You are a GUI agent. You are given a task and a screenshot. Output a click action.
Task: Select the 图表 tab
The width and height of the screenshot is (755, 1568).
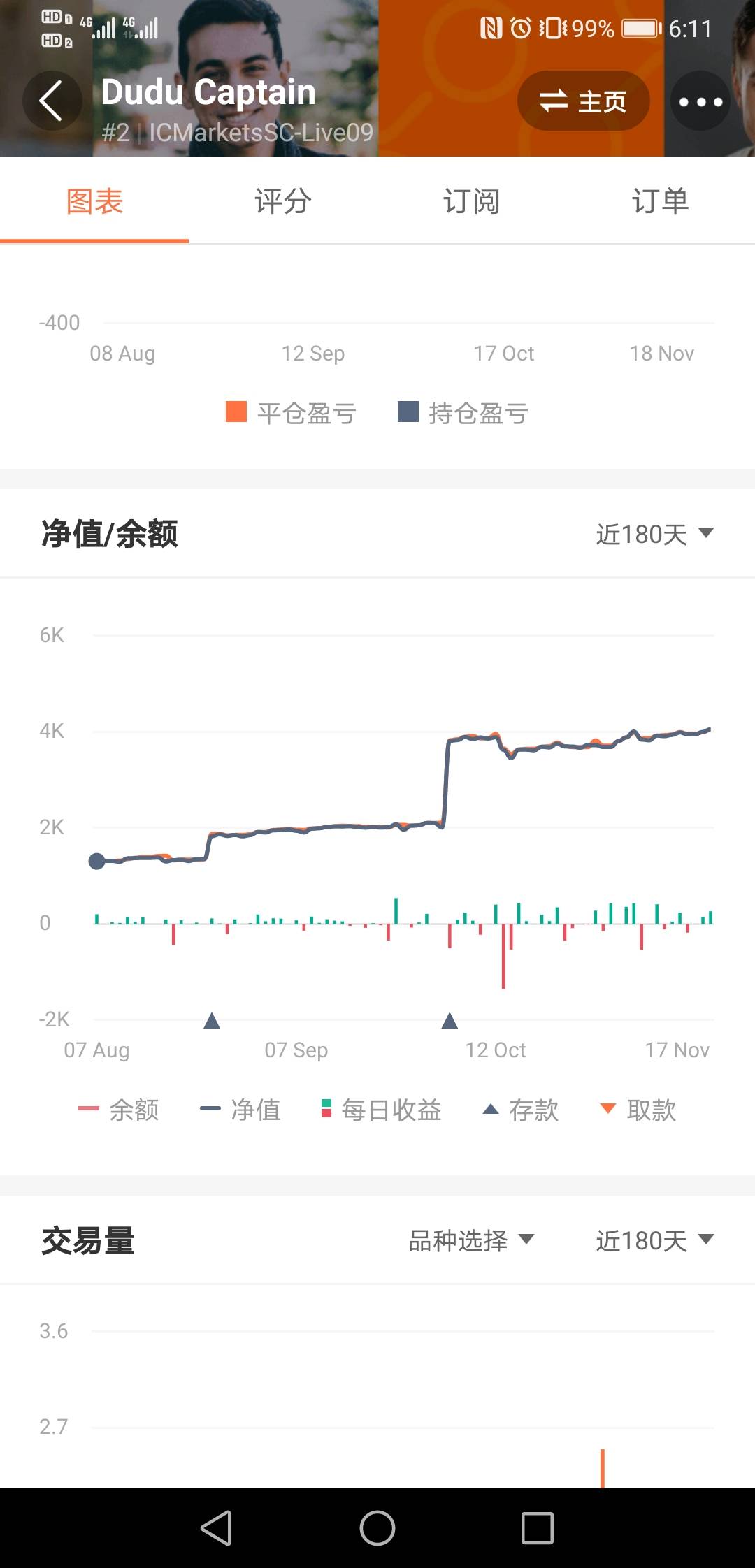tap(94, 201)
